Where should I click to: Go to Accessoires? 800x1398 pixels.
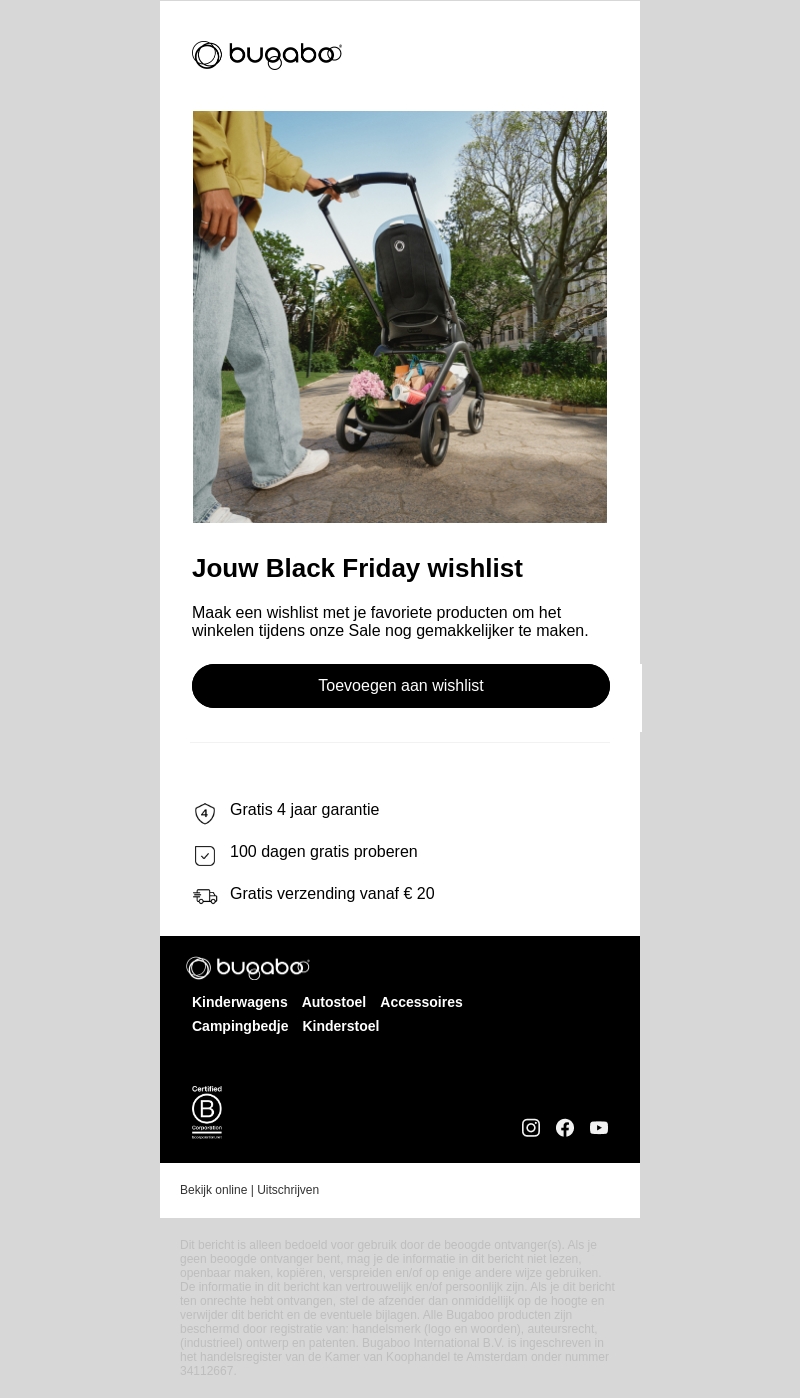[x=421, y=1002]
